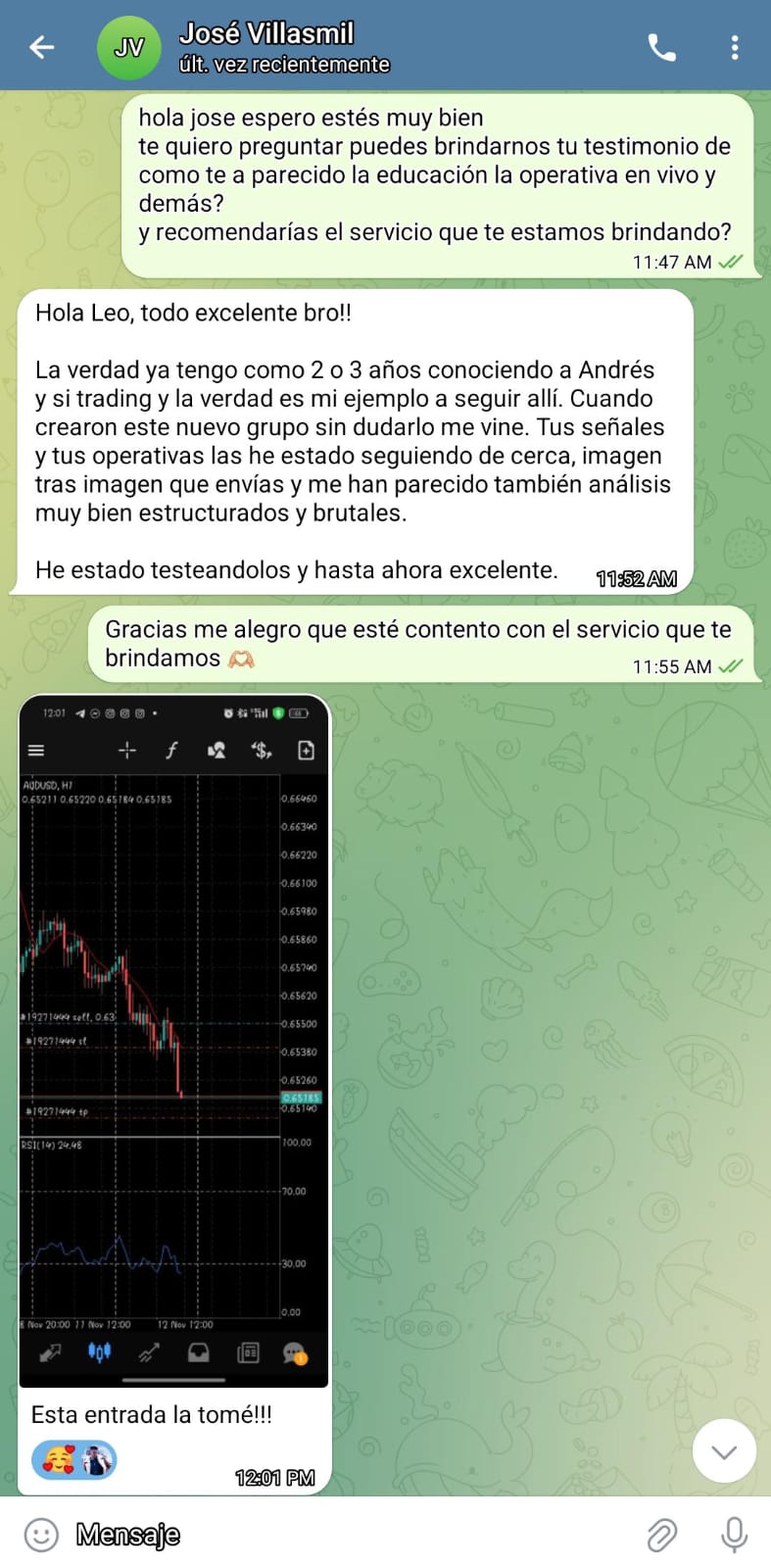Record a voice message

point(734,1535)
